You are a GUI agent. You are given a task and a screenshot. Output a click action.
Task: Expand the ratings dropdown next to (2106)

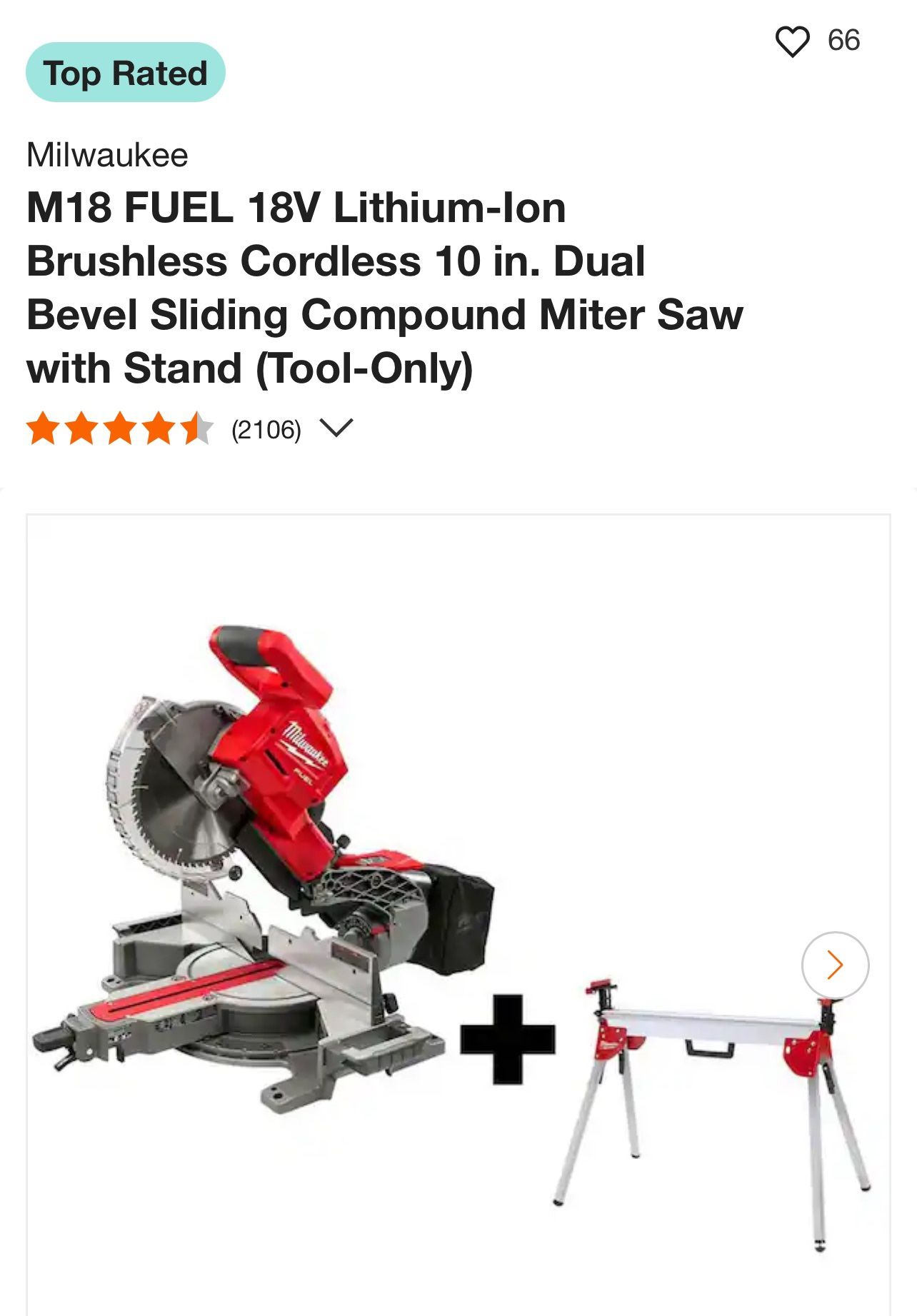336,428
